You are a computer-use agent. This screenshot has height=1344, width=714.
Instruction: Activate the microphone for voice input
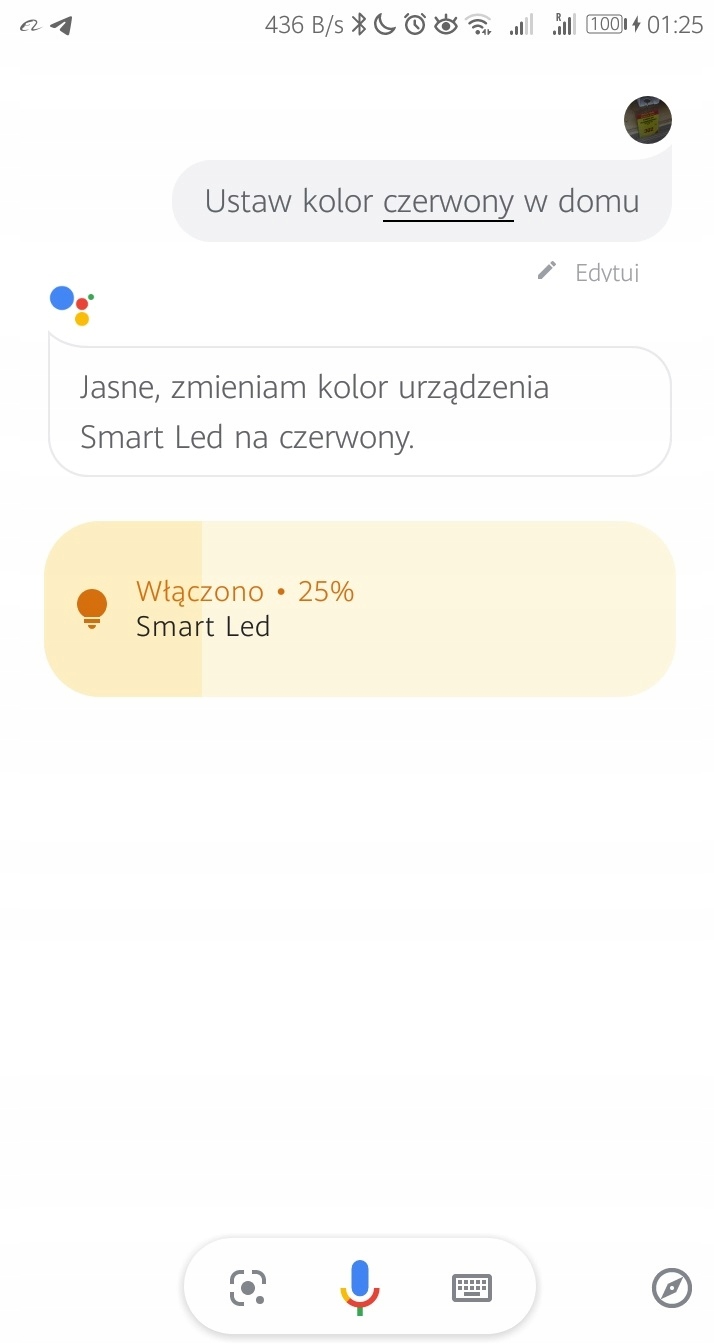[360, 1286]
